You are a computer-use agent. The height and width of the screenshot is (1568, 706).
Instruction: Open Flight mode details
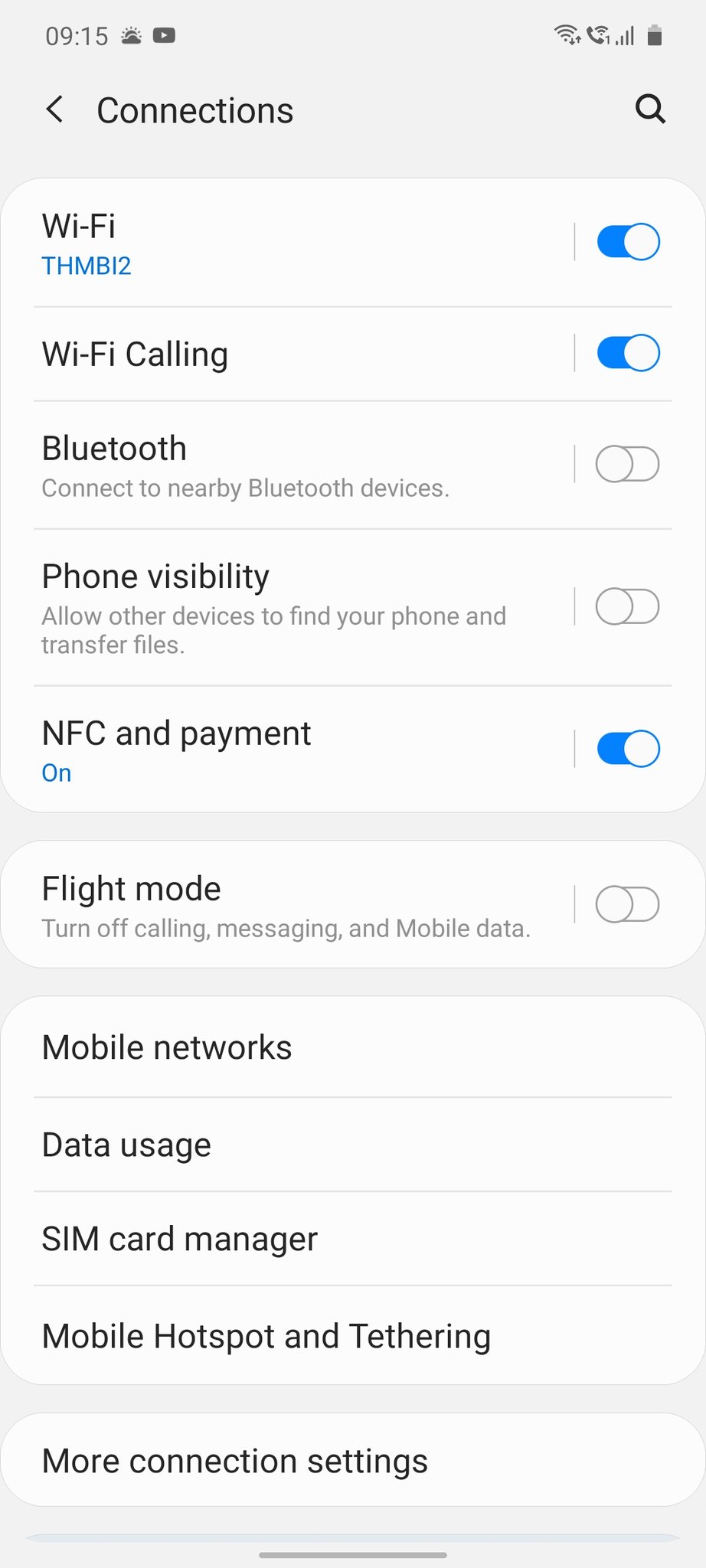coord(291,905)
